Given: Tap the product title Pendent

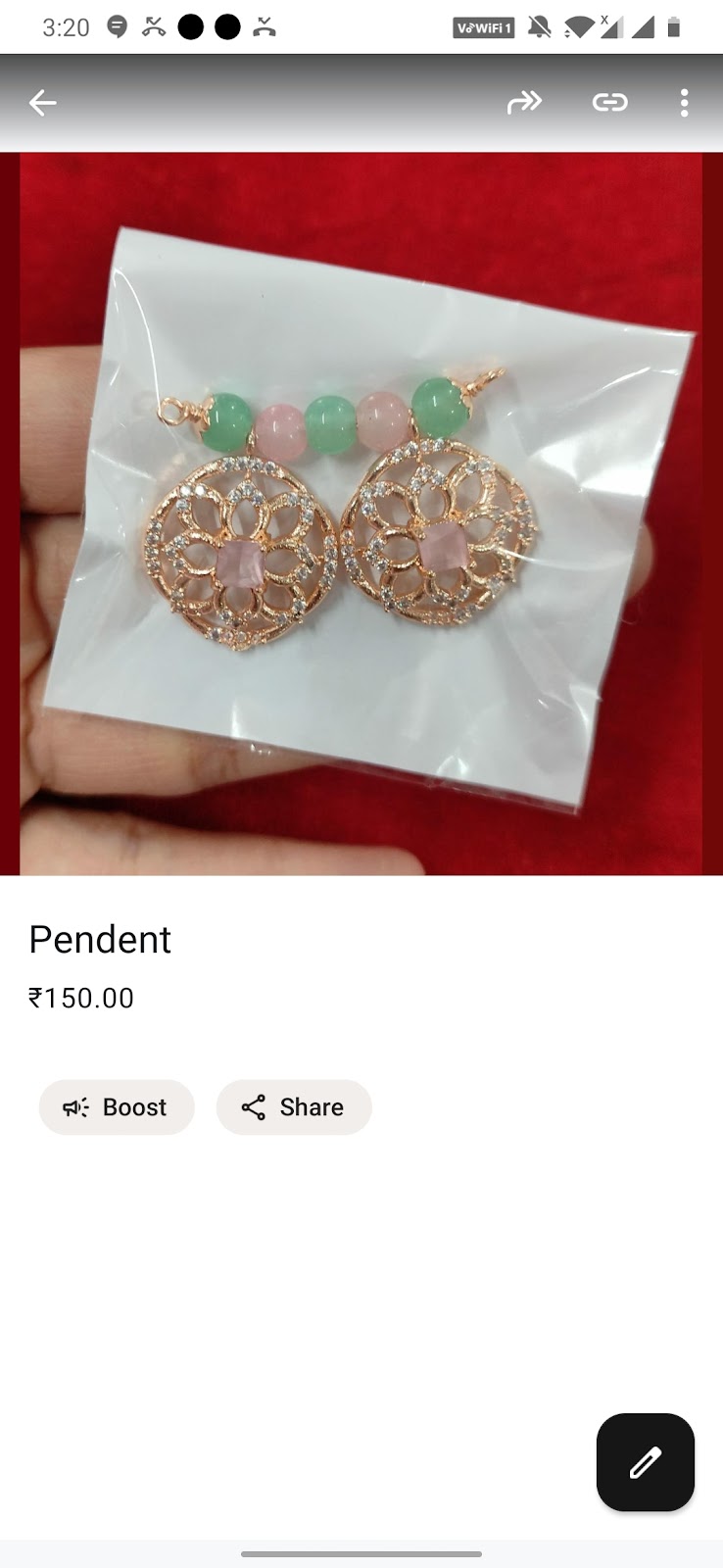Looking at the screenshot, I should point(100,939).
